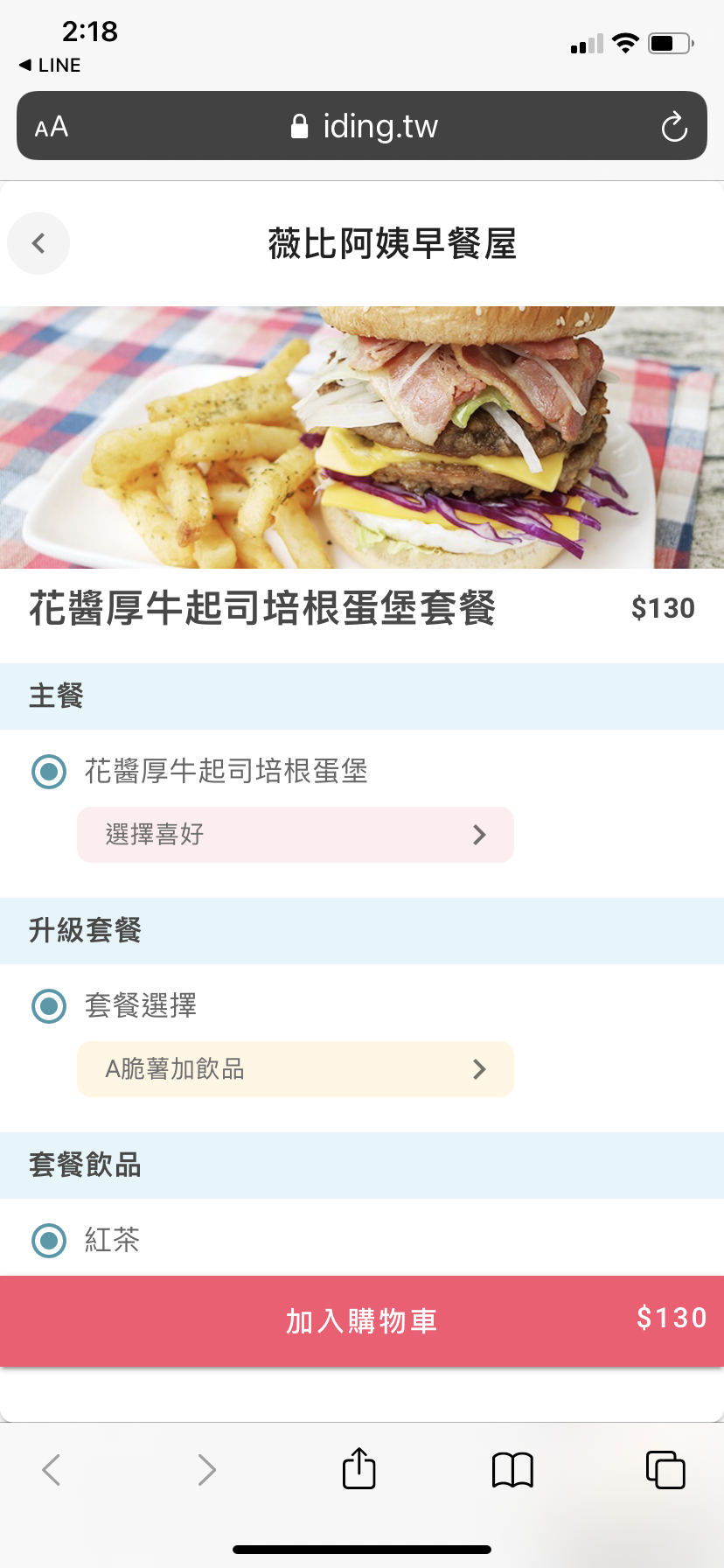The width and height of the screenshot is (724, 1568).
Task: Tap the iding.tw address bar
Action: 364,127
